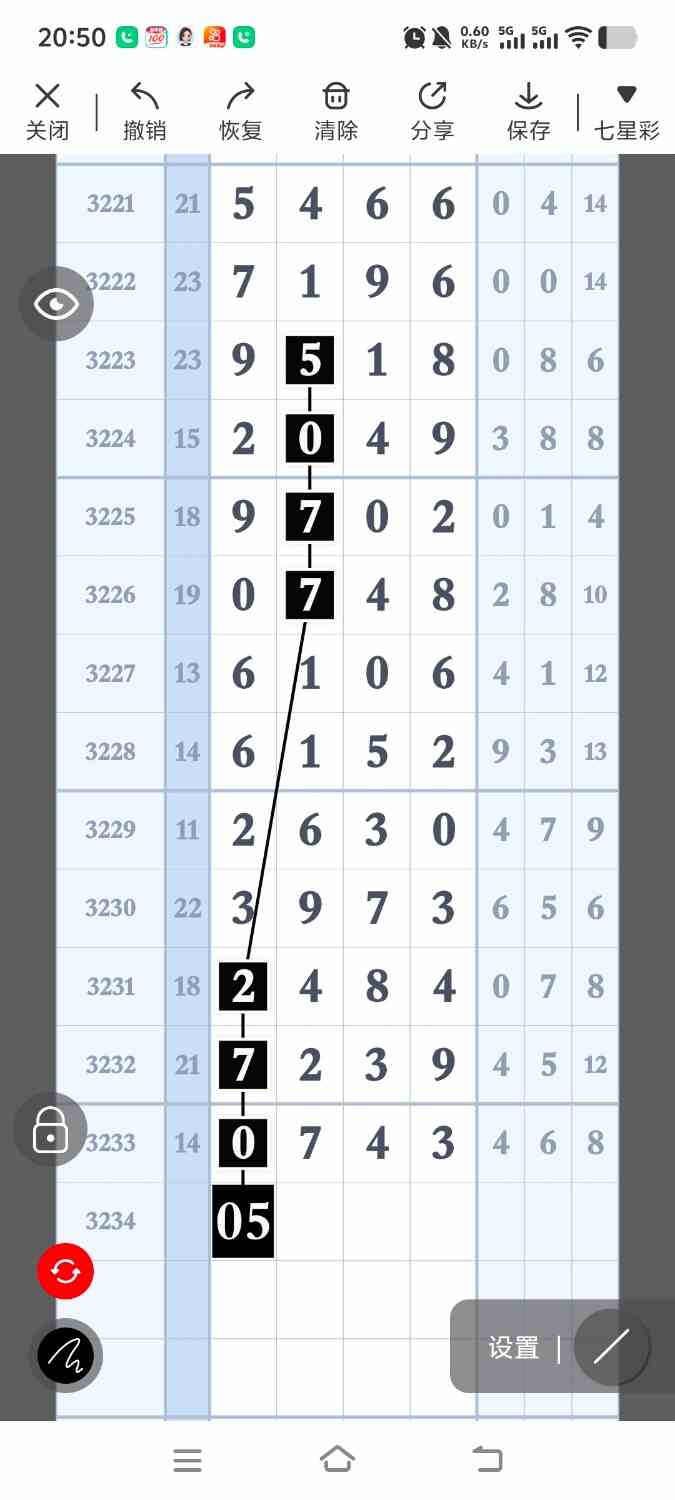Screen dimensions: 675x1500
Task: Tap the red refresh button
Action: click(x=65, y=1272)
